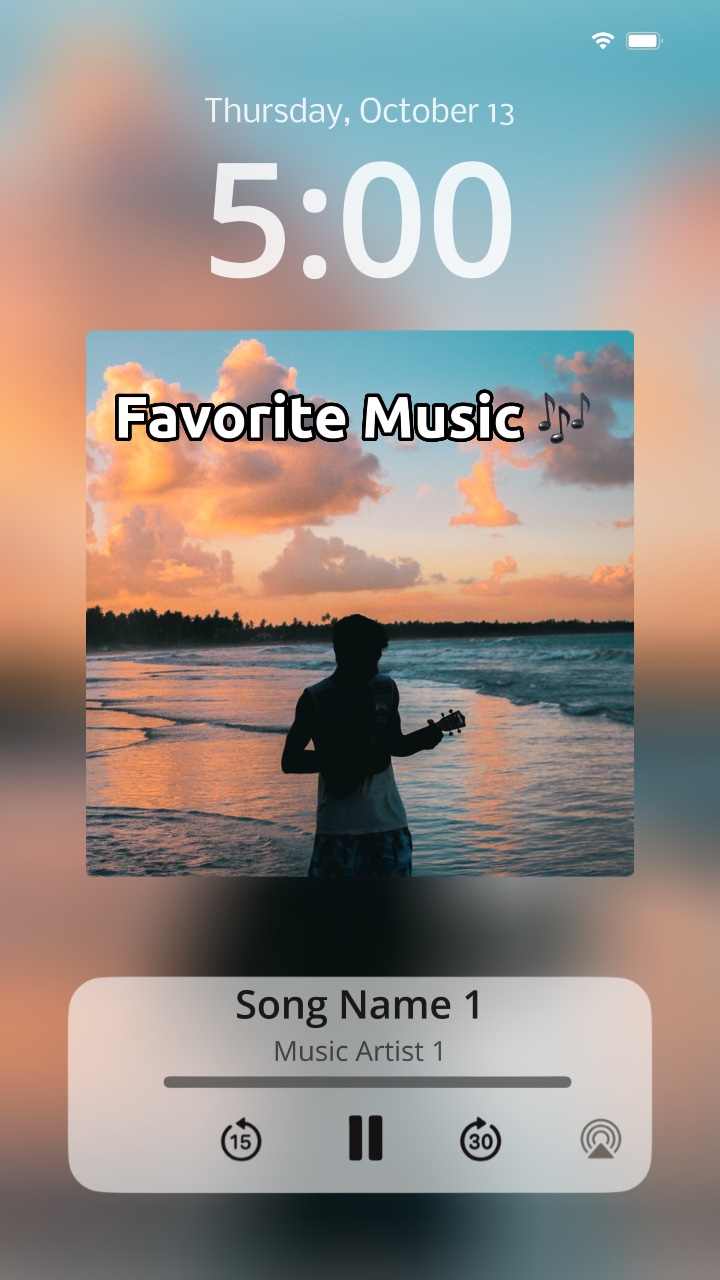The width and height of the screenshot is (720, 1280).
Task: Tap the skip forward 30 seconds icon
Action: pos(480,1139)
